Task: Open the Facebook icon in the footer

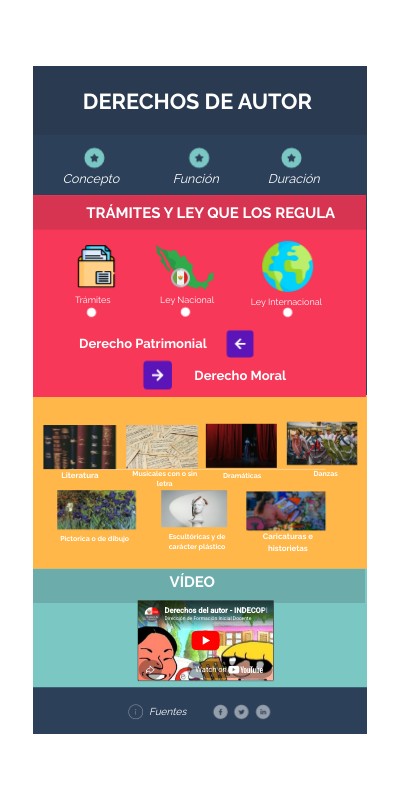Action: [x=220, y=712]
